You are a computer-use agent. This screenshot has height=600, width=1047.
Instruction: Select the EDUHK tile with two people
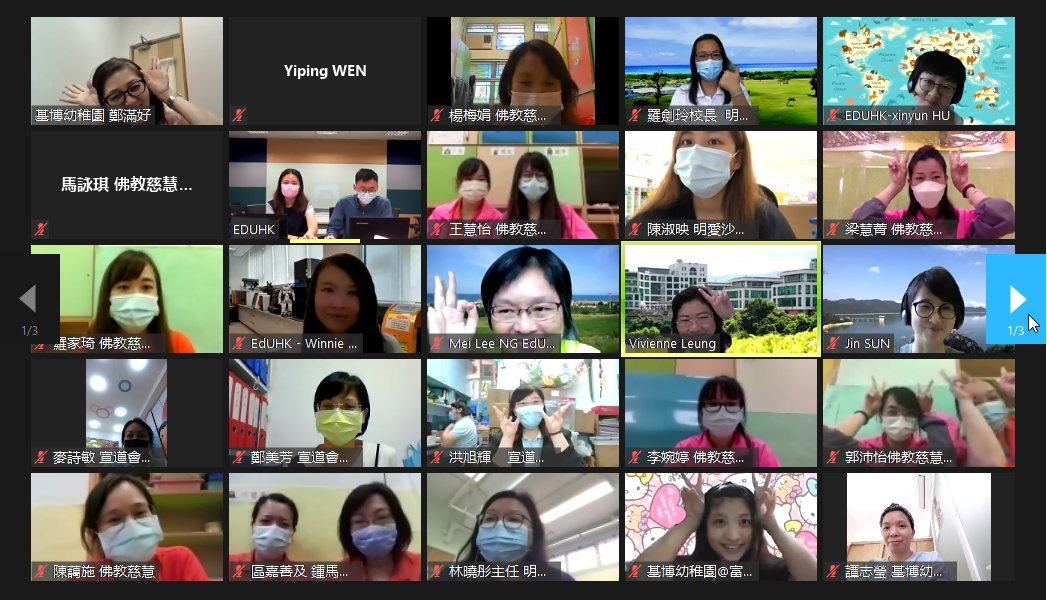tap(325, 185)
